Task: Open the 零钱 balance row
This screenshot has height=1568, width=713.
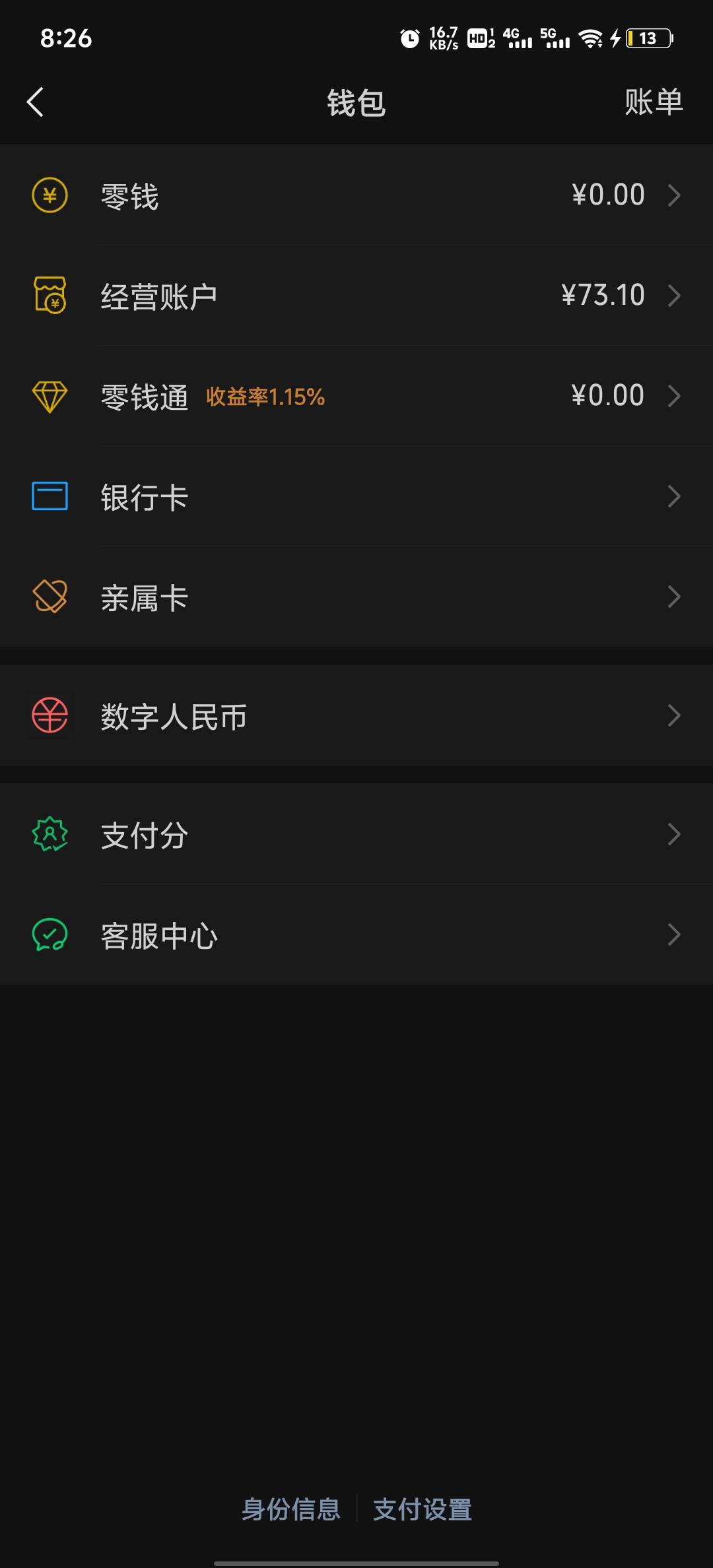Action: click(x=356, y=195)
